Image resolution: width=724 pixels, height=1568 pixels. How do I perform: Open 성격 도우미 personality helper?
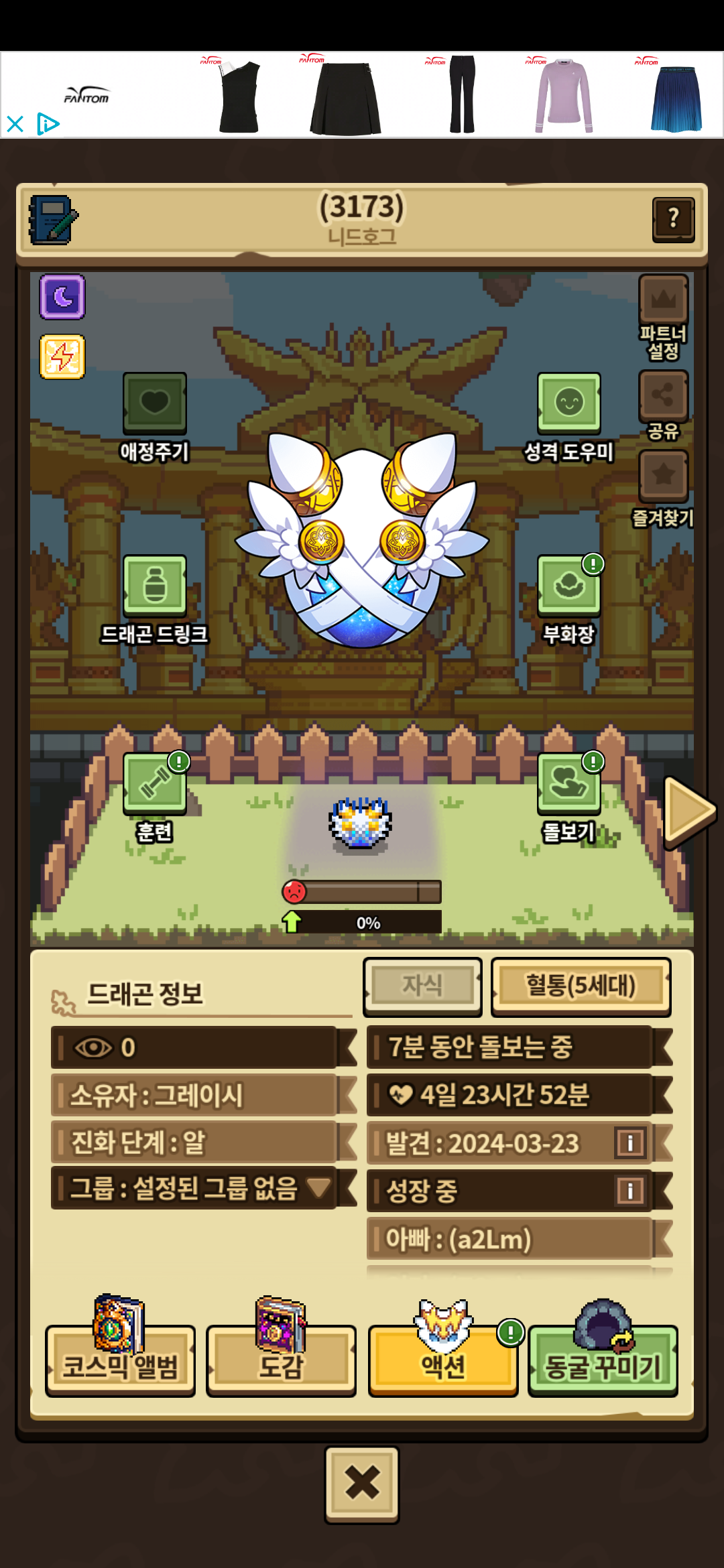pos(568,403)
